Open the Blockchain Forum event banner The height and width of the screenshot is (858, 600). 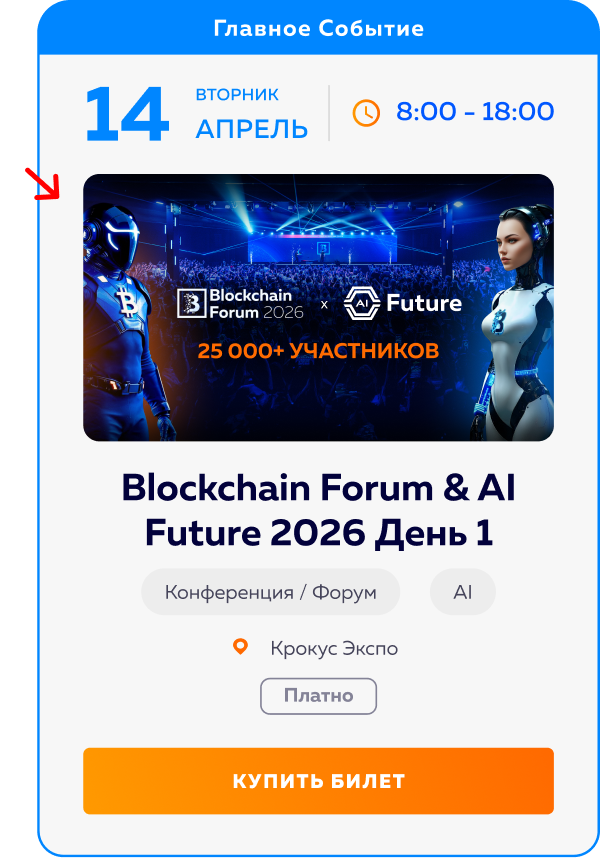(318, 307)
